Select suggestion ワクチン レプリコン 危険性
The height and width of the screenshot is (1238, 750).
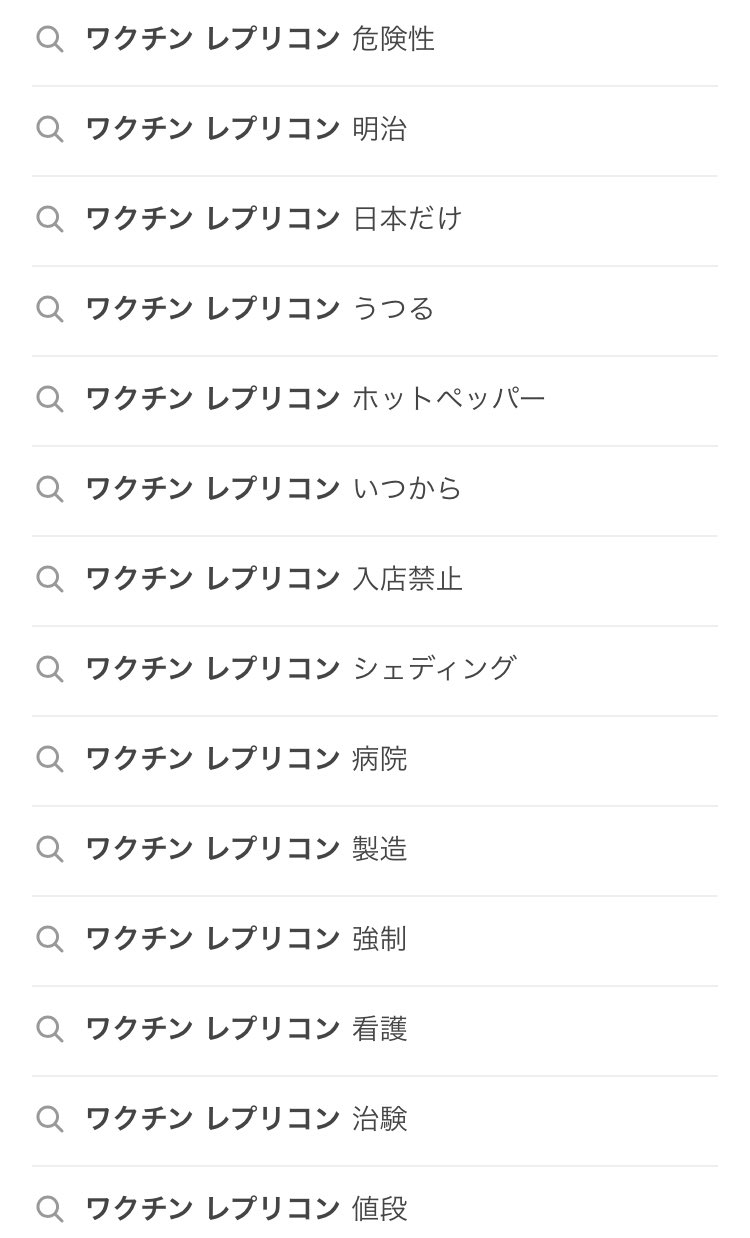coord(375,40)
